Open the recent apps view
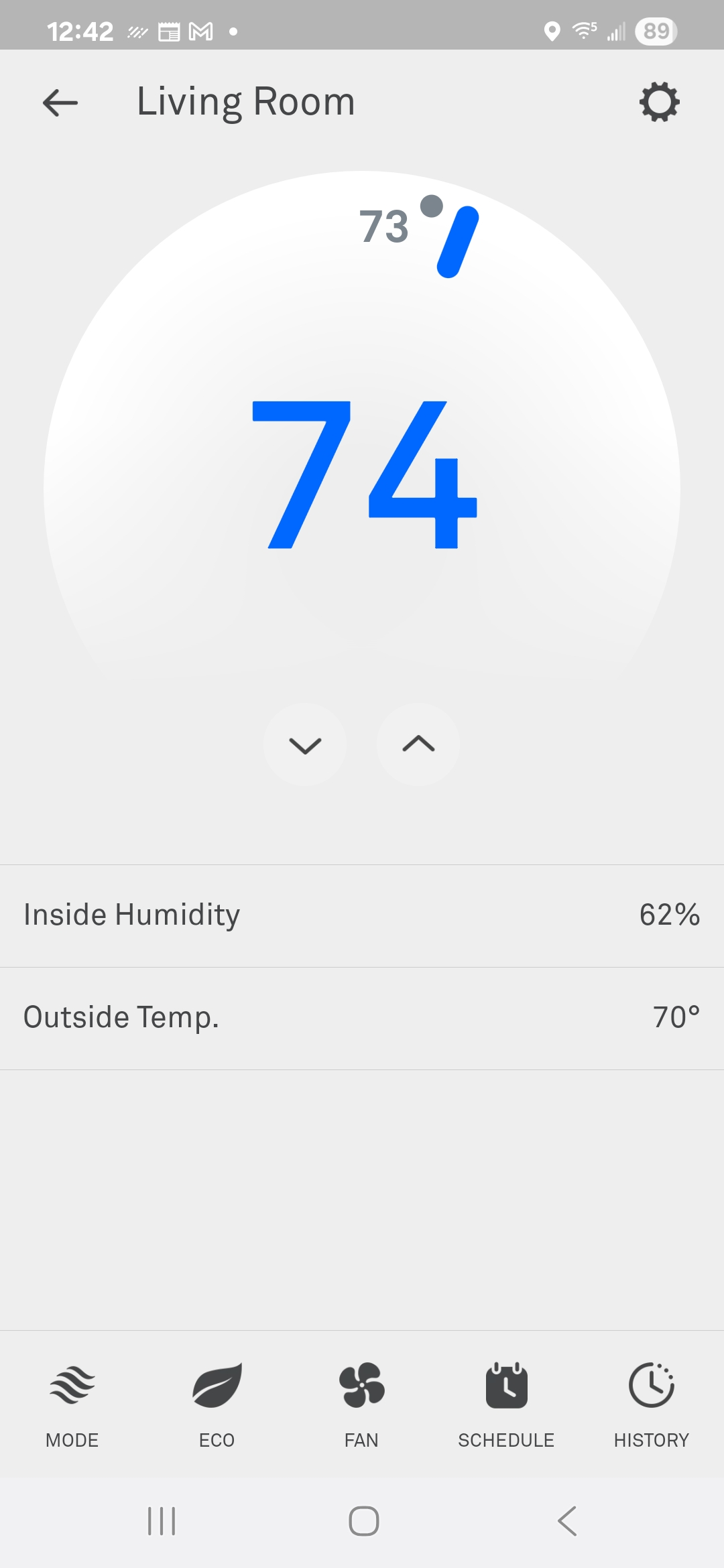 162,1520
